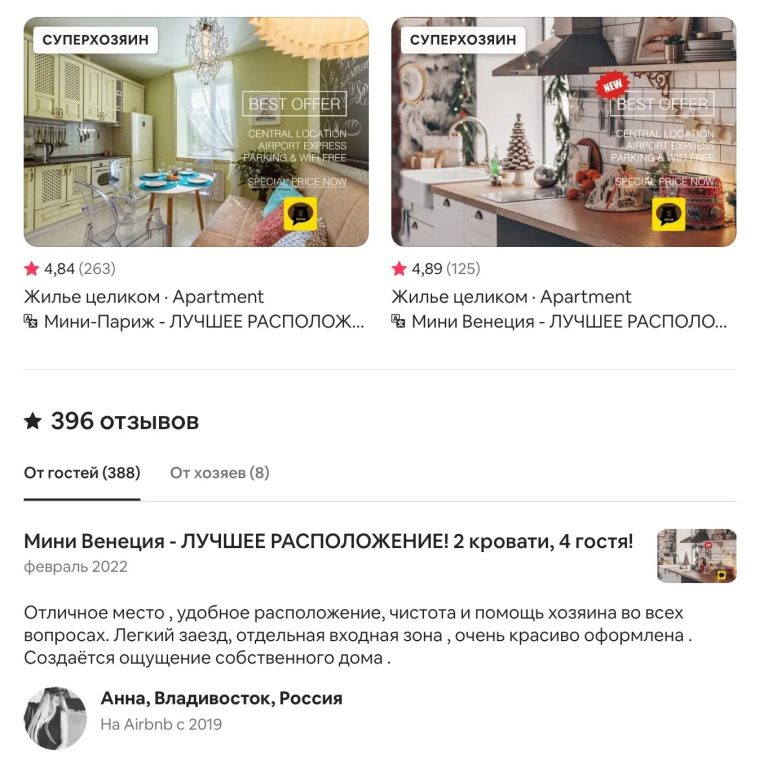768x768 pixels.
Task: Open the Мини Венеция apartment listing card
Action: [x=563, y=132]
